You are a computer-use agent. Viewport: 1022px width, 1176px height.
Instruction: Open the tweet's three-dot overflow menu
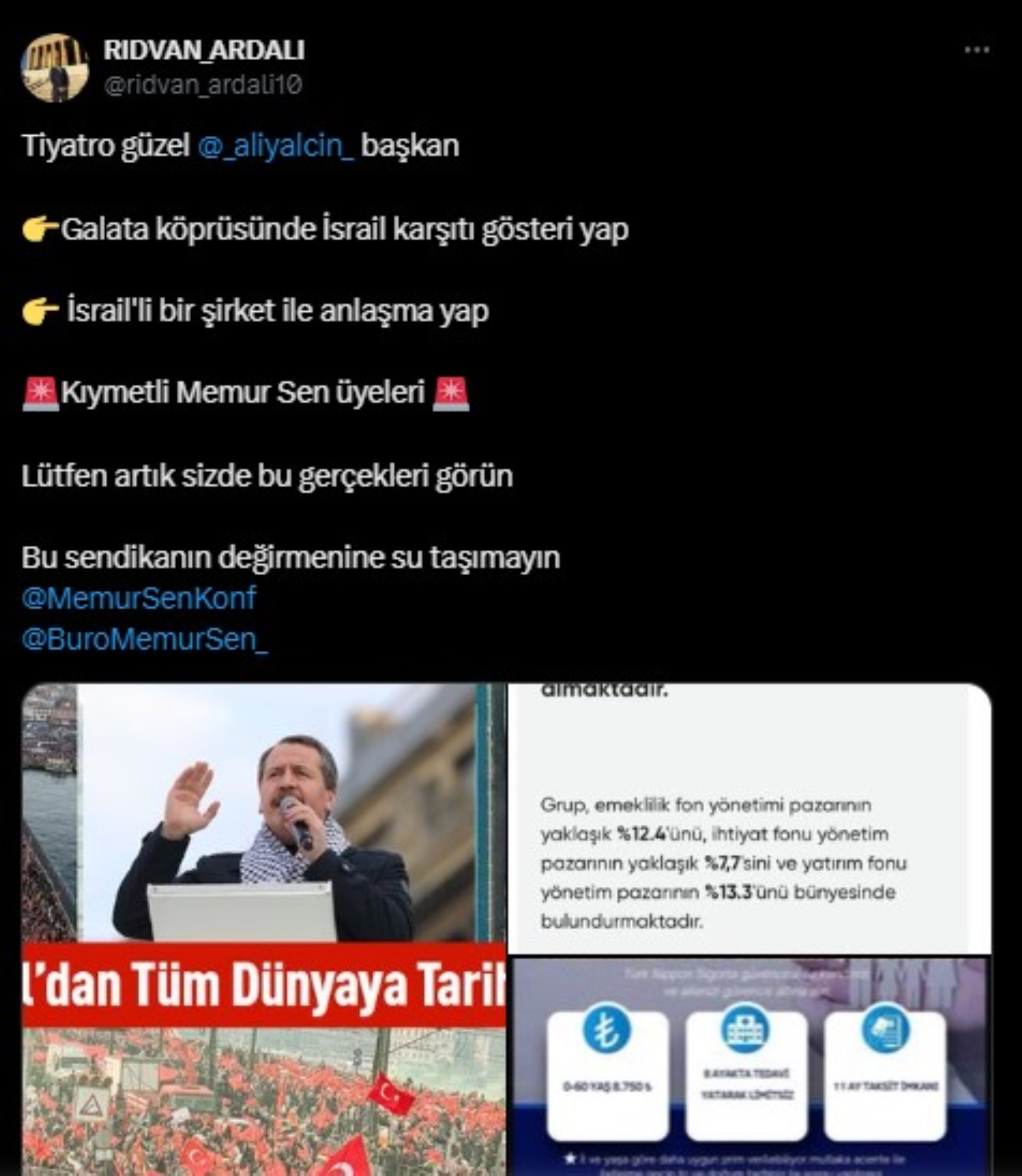click(x=976, y=50)
